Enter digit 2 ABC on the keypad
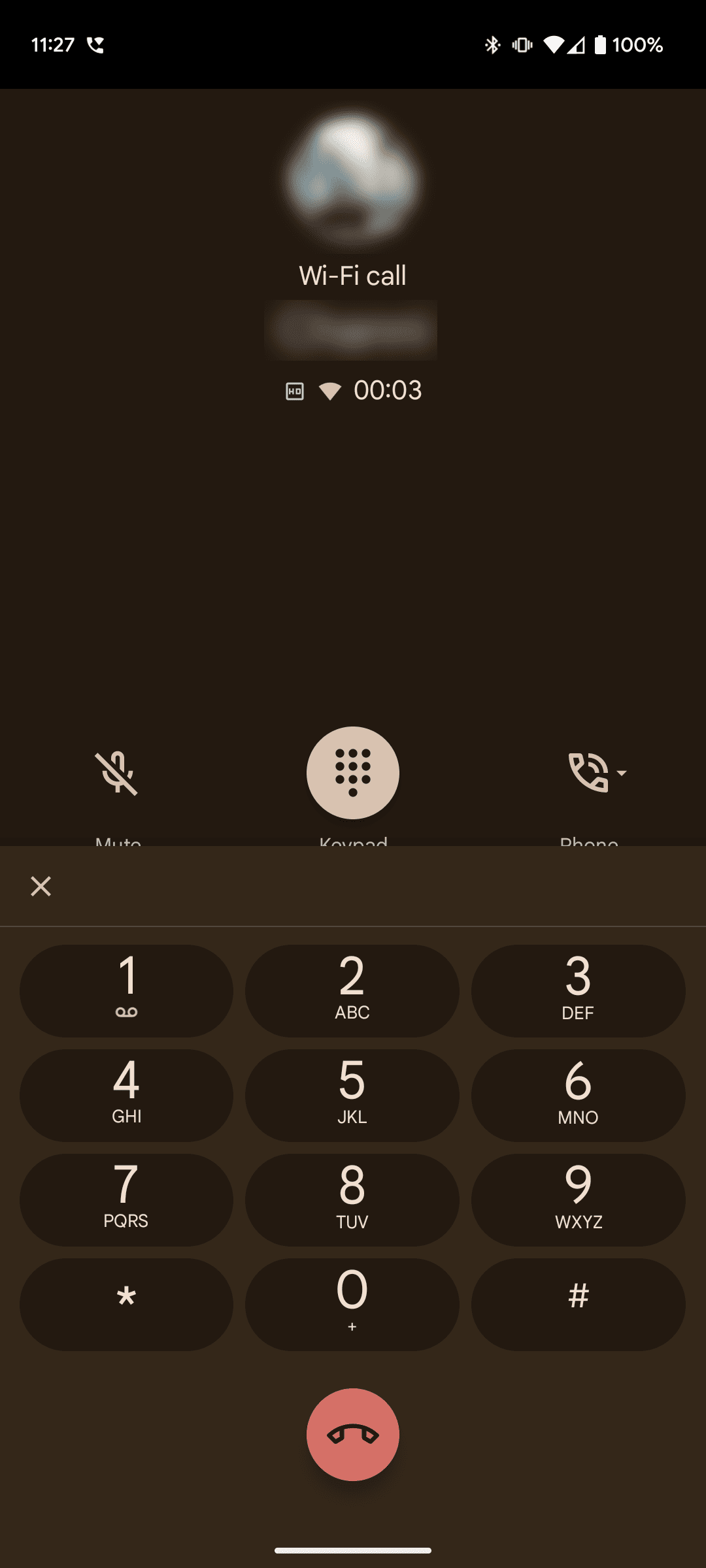The height and width of the screenshot is (1568, 706). [352, 990]
